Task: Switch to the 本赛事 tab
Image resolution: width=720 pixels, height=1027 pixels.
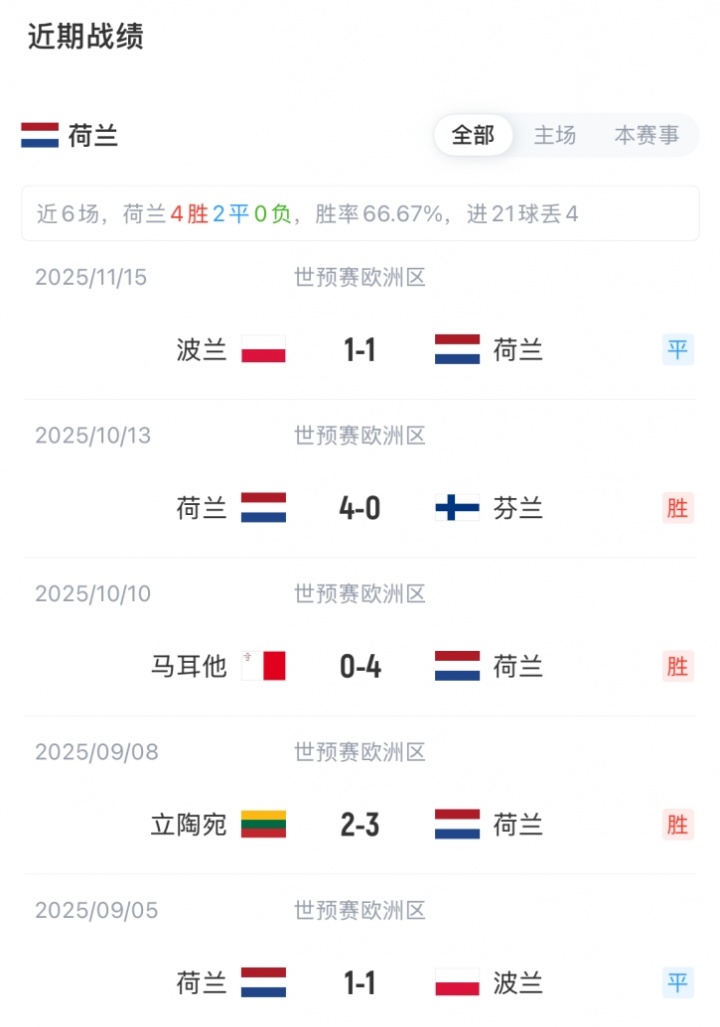Action: [646, 135]
